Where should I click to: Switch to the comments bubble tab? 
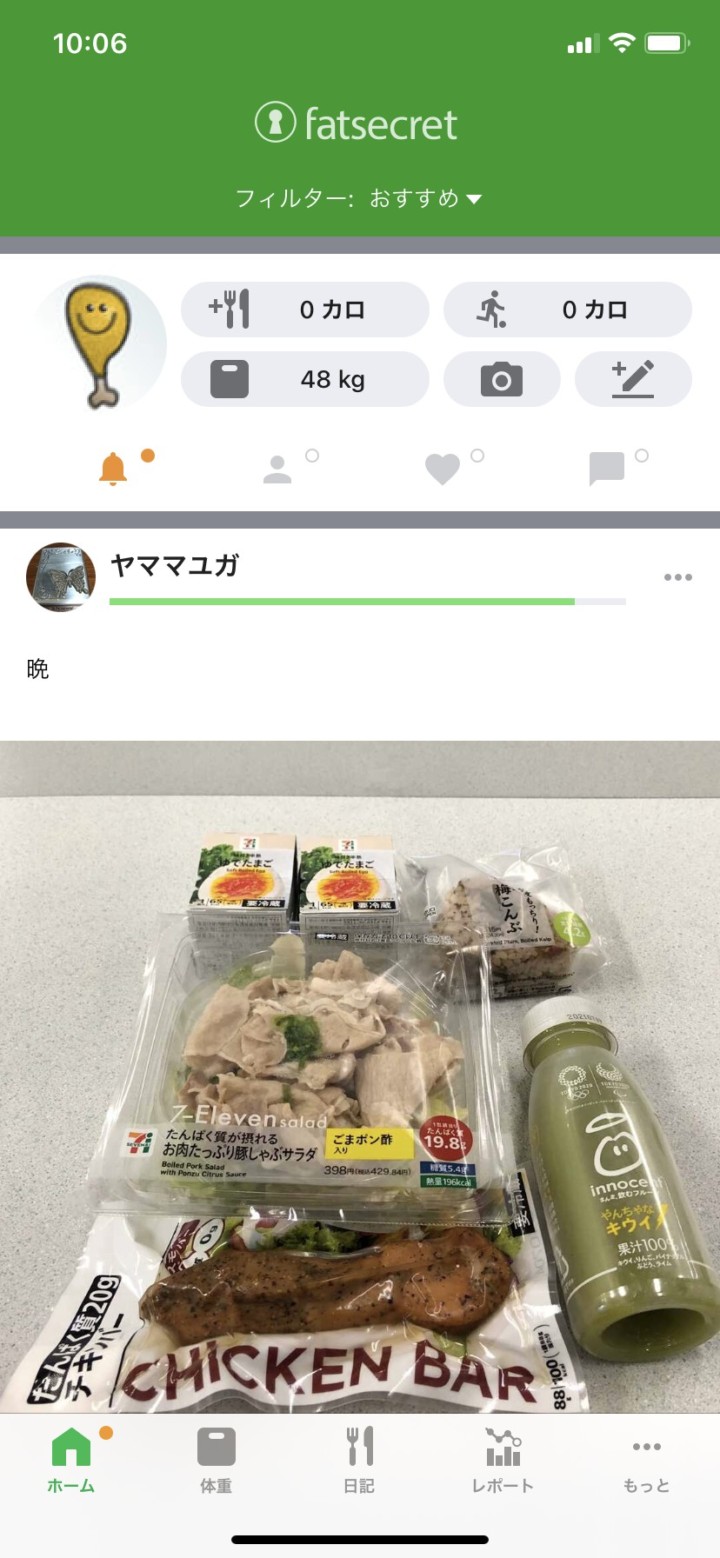(606, 468)
